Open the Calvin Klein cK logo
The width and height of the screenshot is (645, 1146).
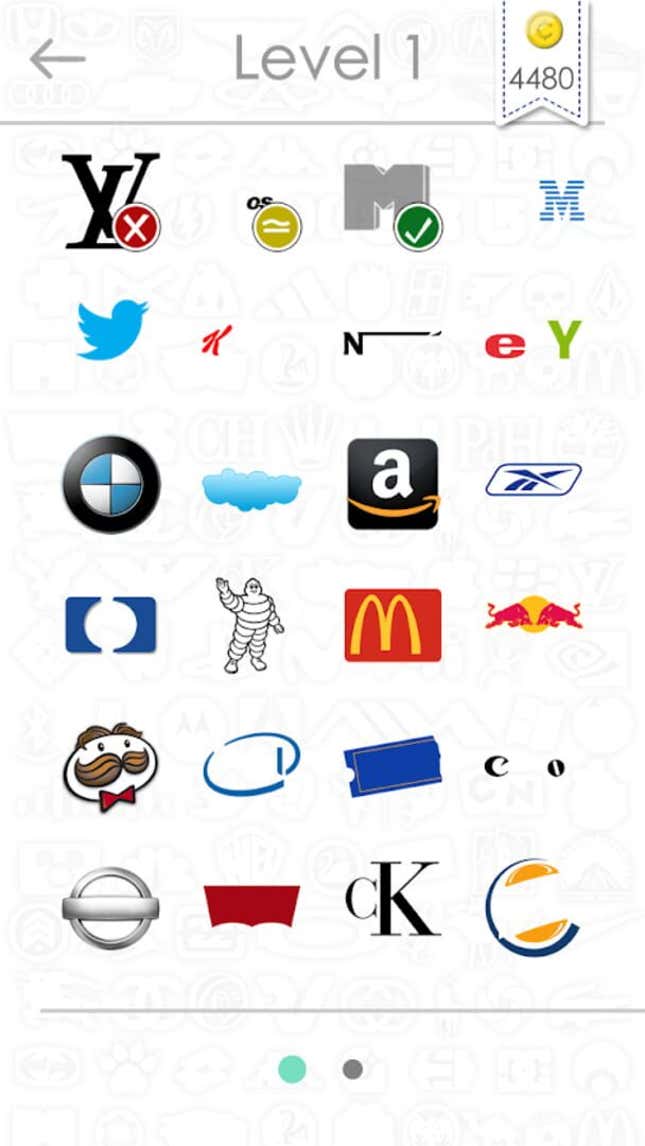pos(392,898)
